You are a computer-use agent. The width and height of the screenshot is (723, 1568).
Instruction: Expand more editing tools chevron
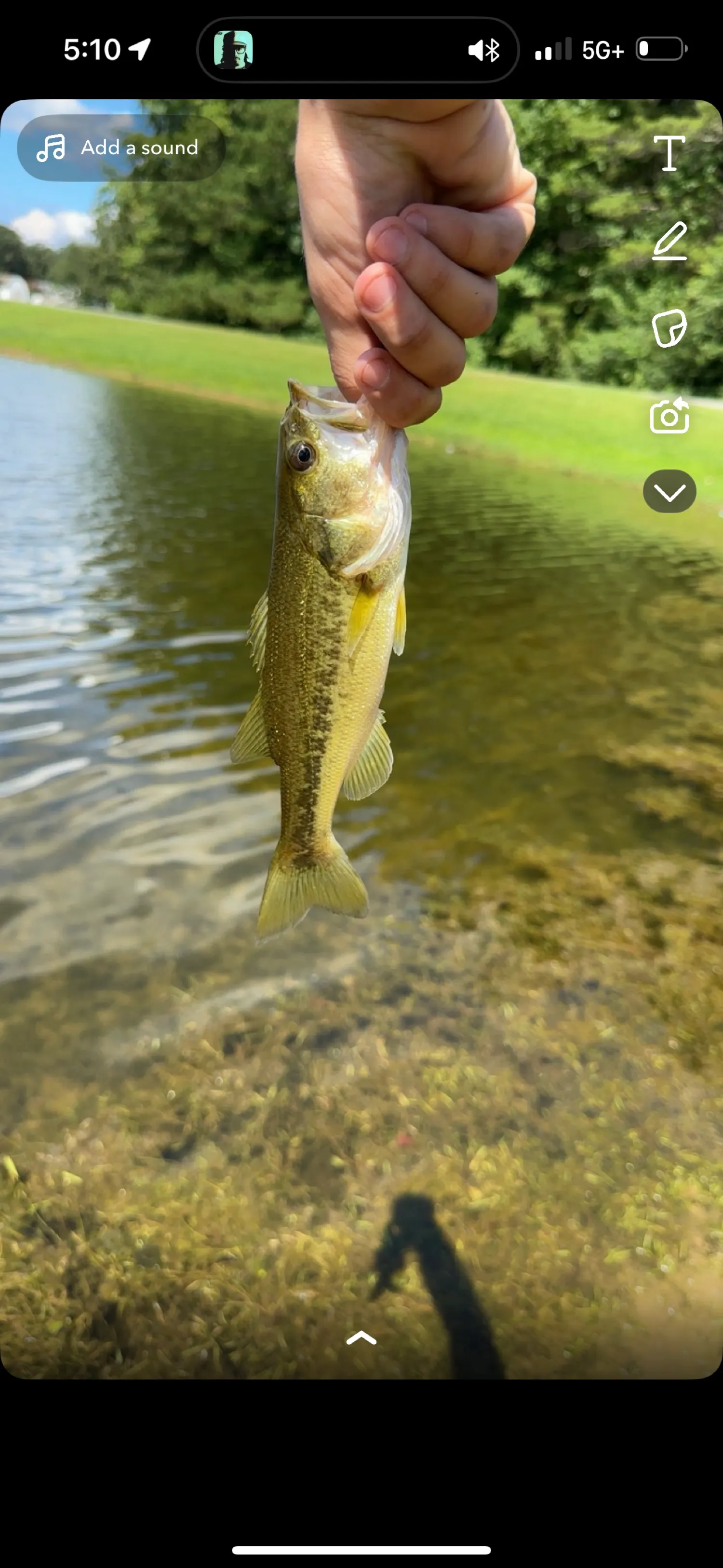[x=669, y=491]
